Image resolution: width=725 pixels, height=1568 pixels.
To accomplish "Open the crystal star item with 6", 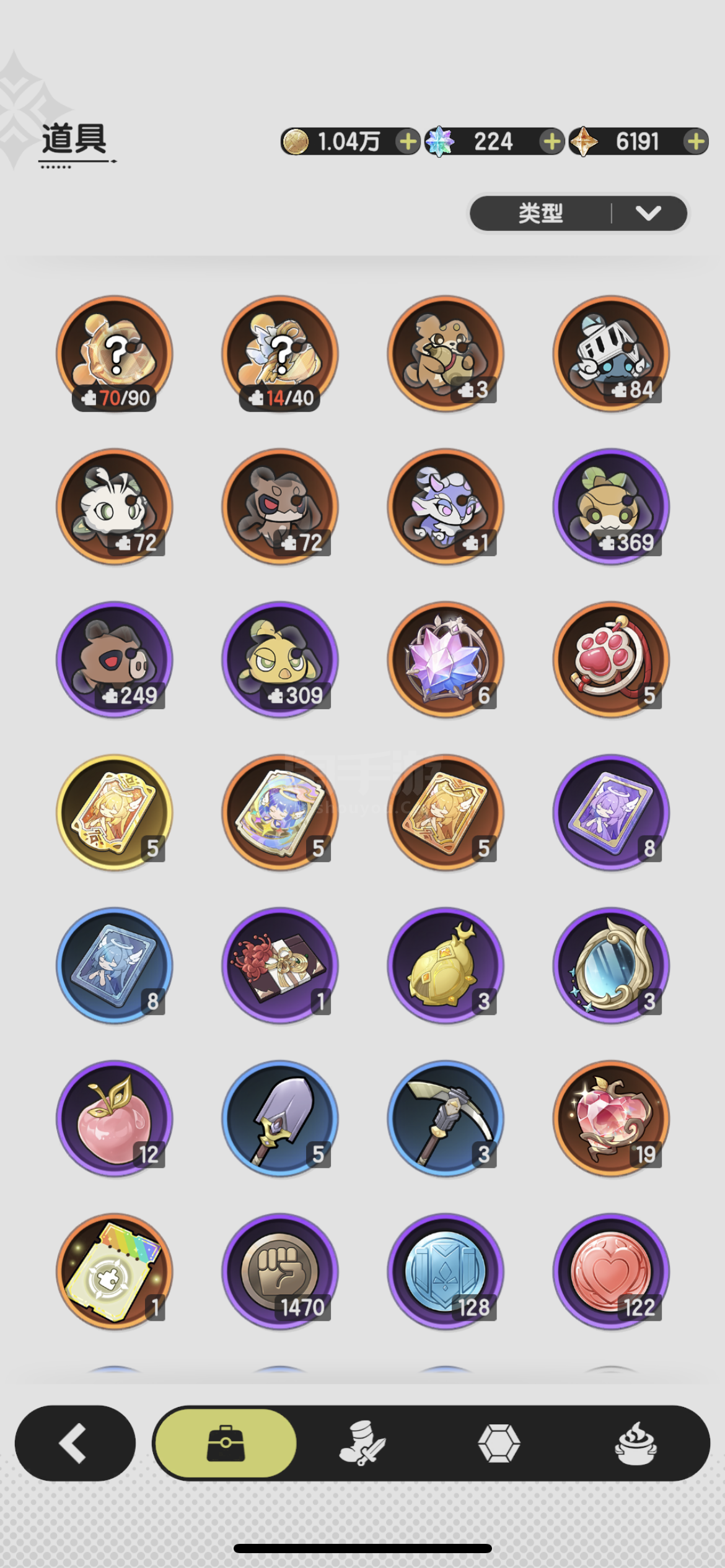I will coord(446,660).
